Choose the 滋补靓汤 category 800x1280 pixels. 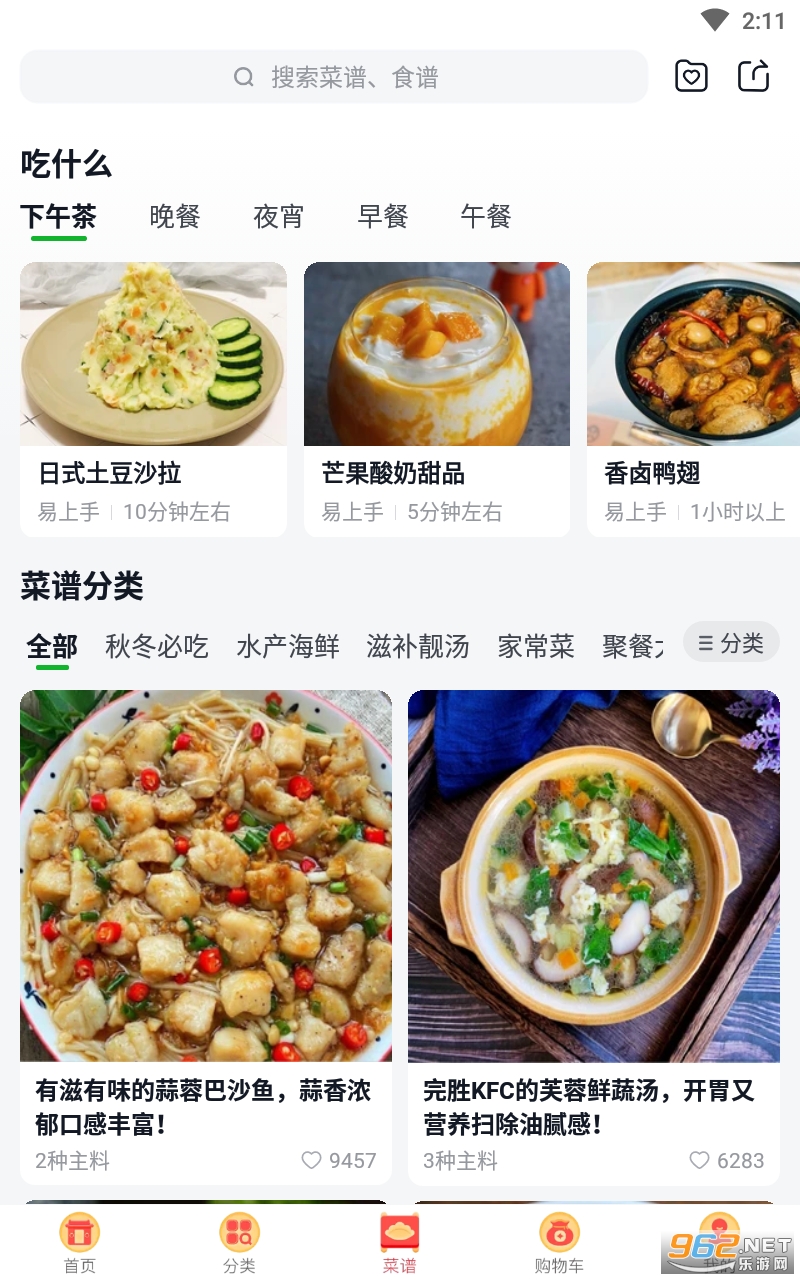click(x=418, y=647)
